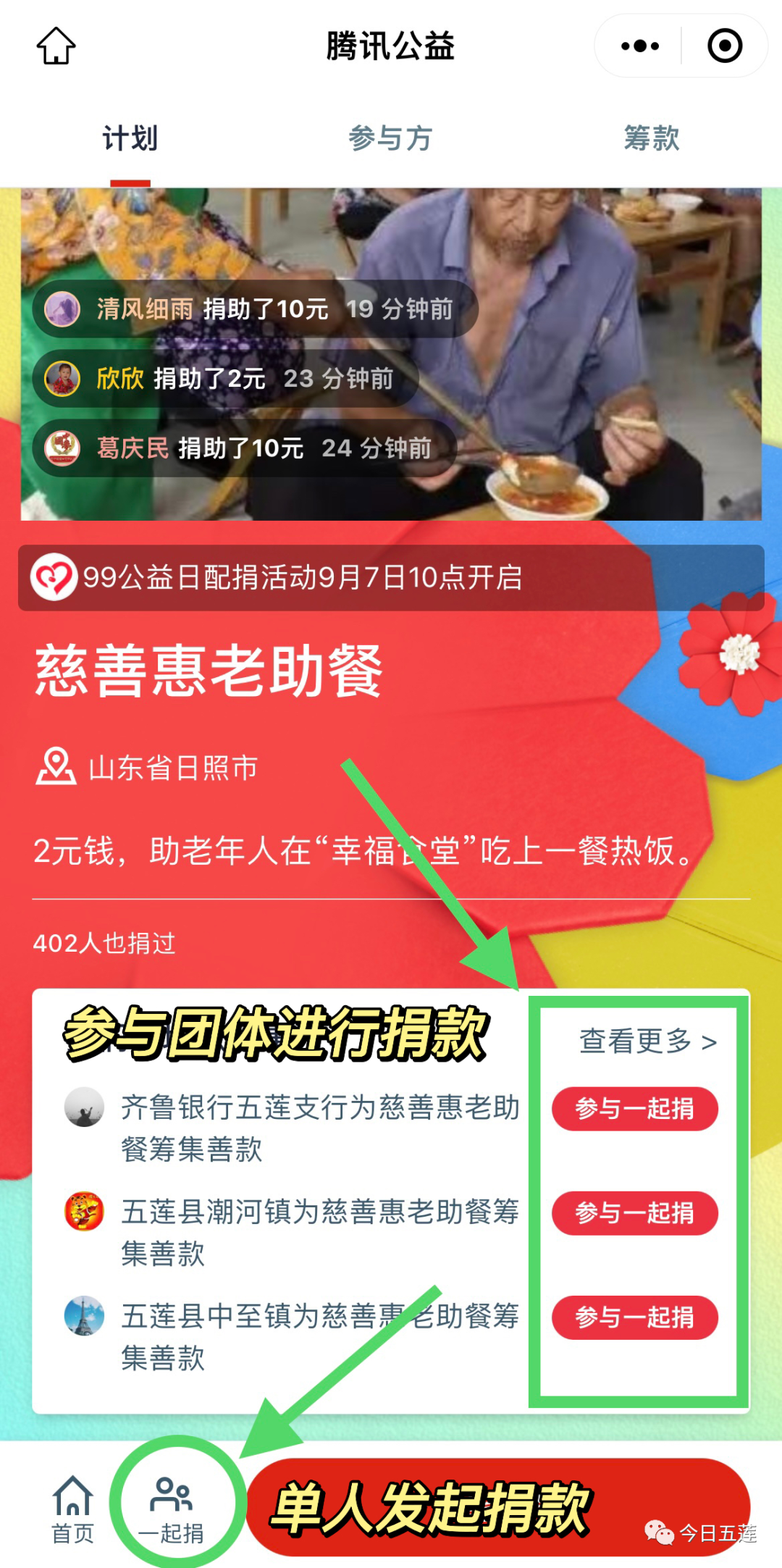The width and height of the screenshot is (782, 1568).
Task: Open 一起捐 in bottom bar
Action: click(x=172, y=1510)
